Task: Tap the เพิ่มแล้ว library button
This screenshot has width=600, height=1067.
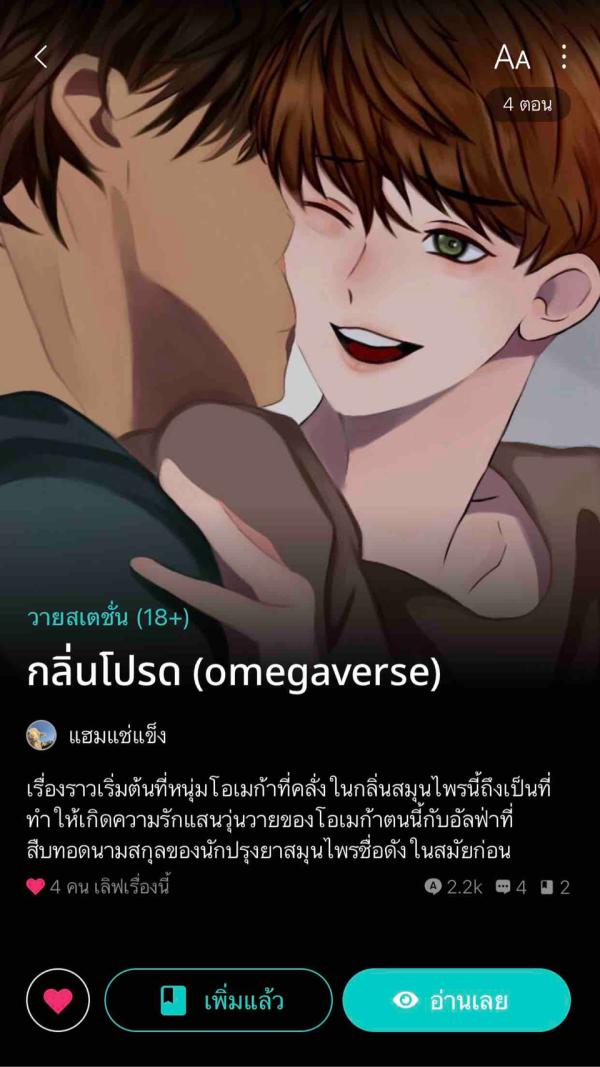Action: tap(218, 1000)
